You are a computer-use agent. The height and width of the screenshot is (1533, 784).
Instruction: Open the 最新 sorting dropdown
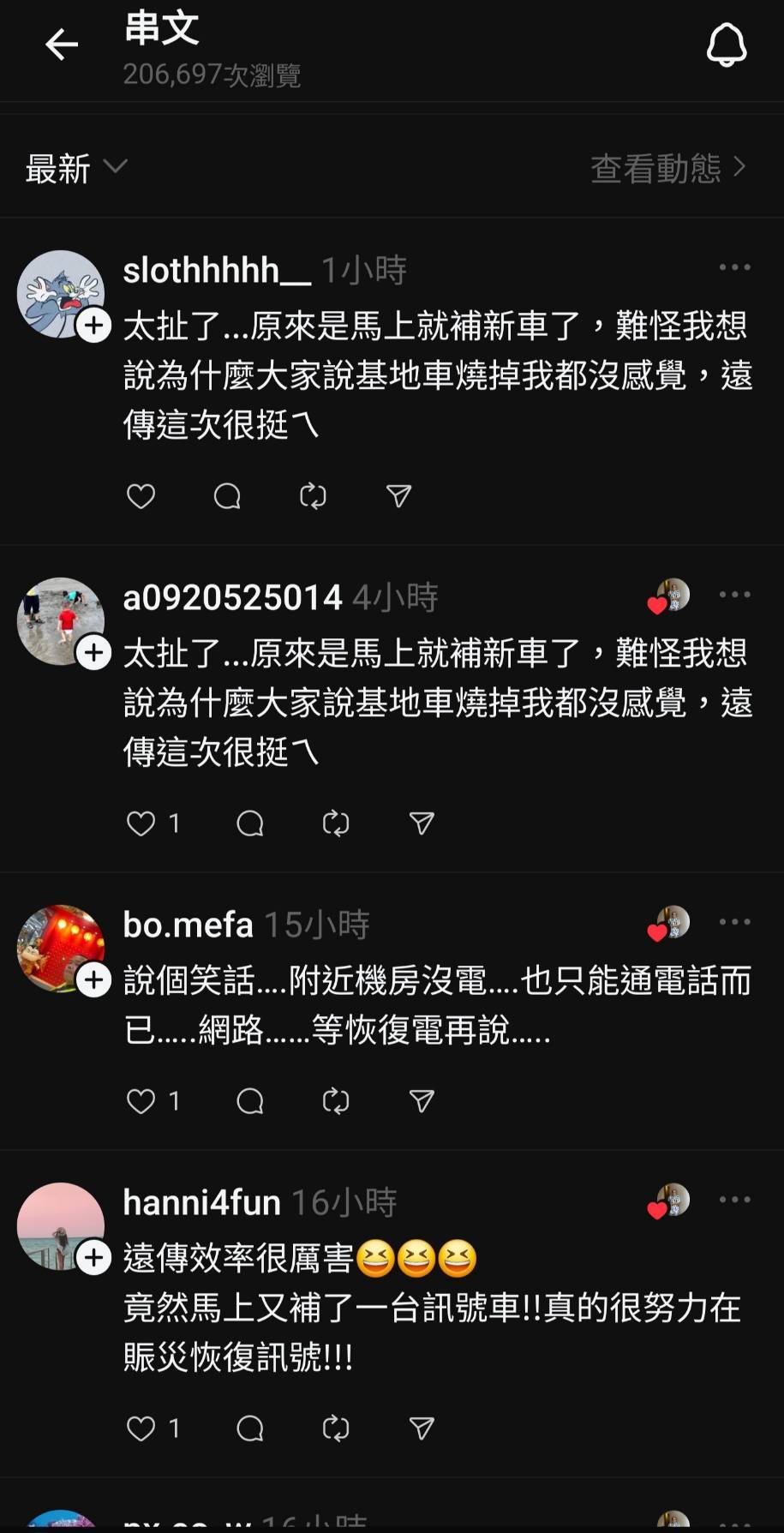(x=75, y=169)
